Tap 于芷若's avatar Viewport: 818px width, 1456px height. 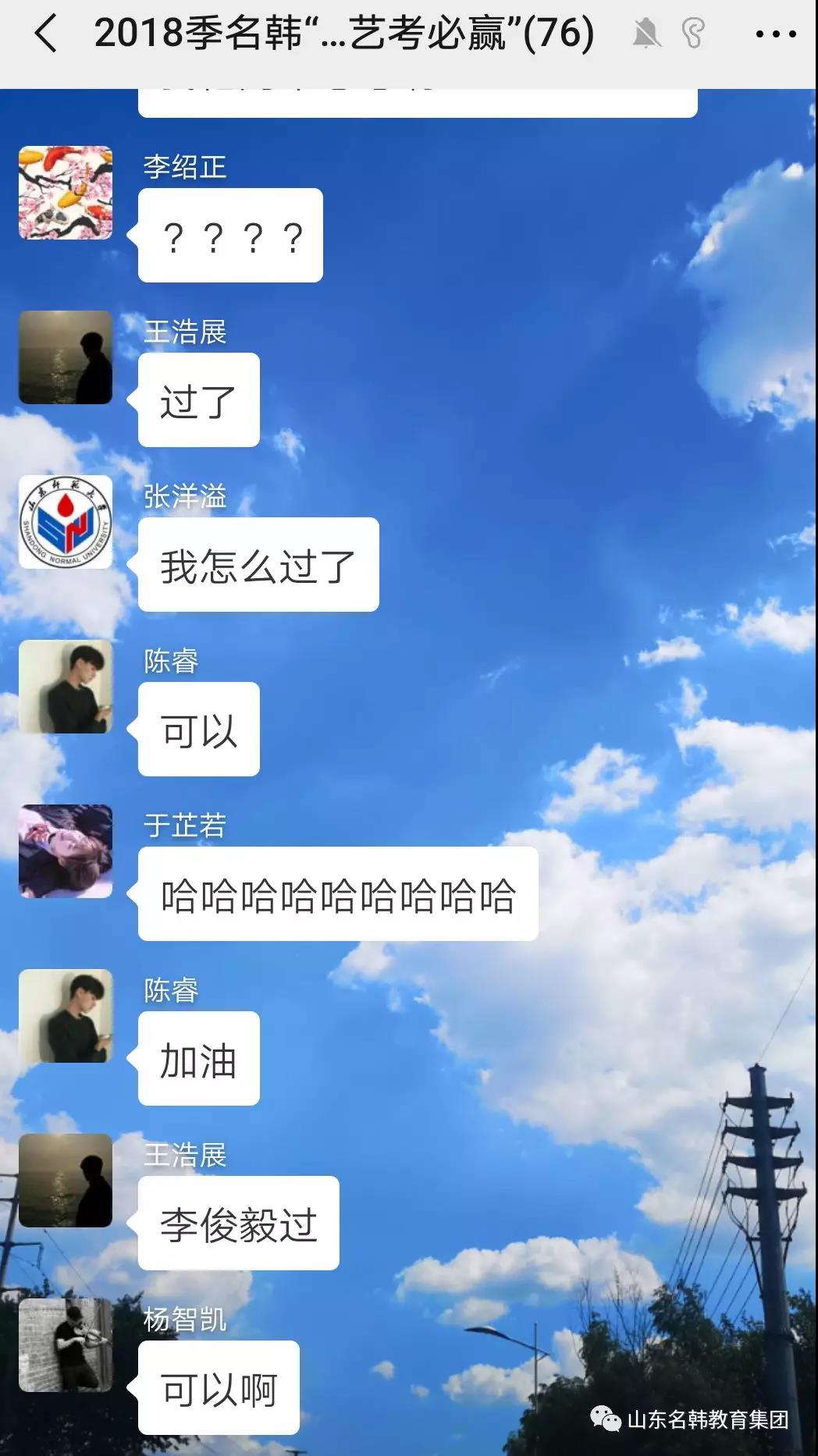tap(66, 851)
